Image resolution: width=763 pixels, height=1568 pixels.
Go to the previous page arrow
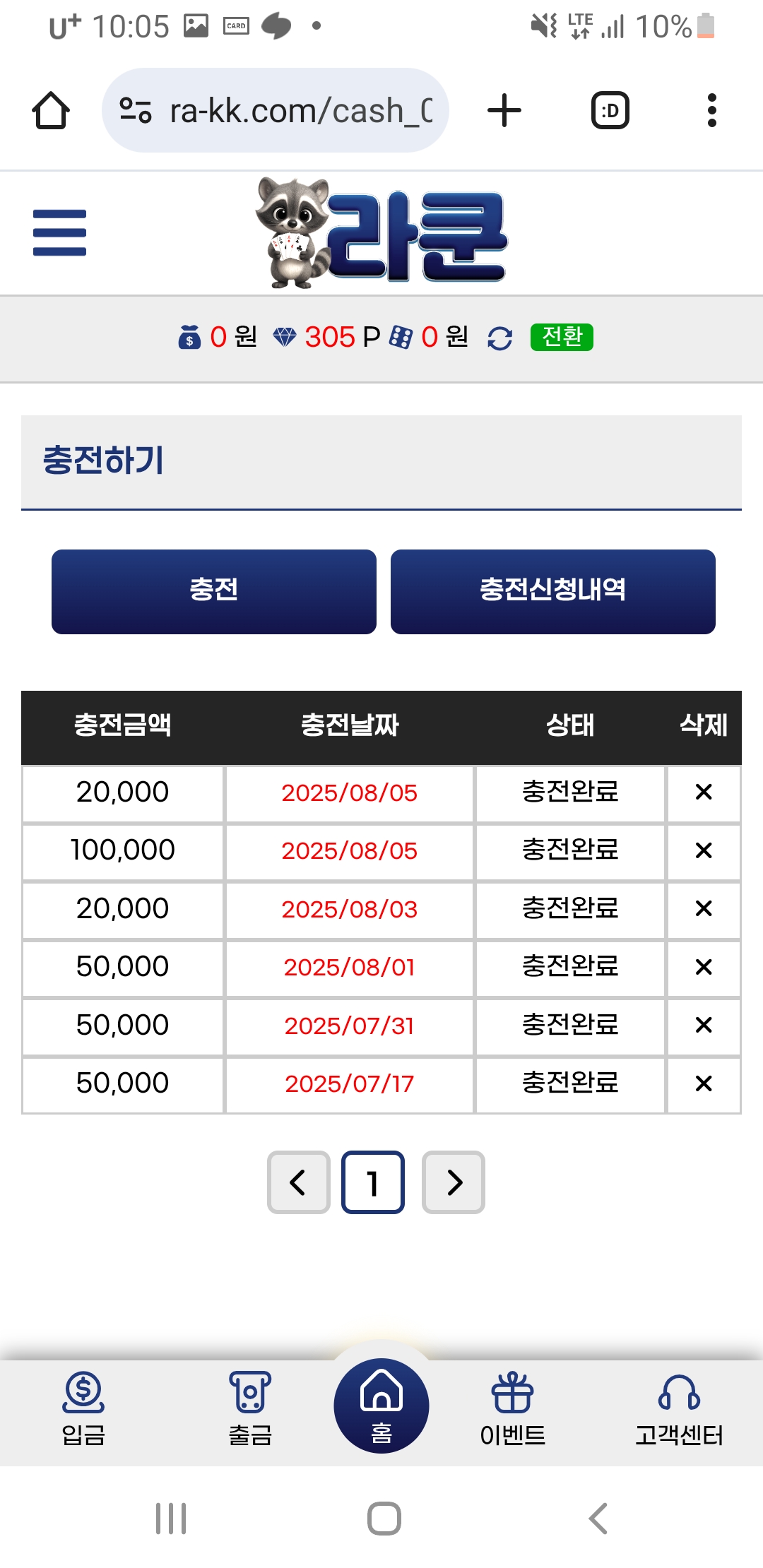pyautogui.click(x=298, y=1182)
